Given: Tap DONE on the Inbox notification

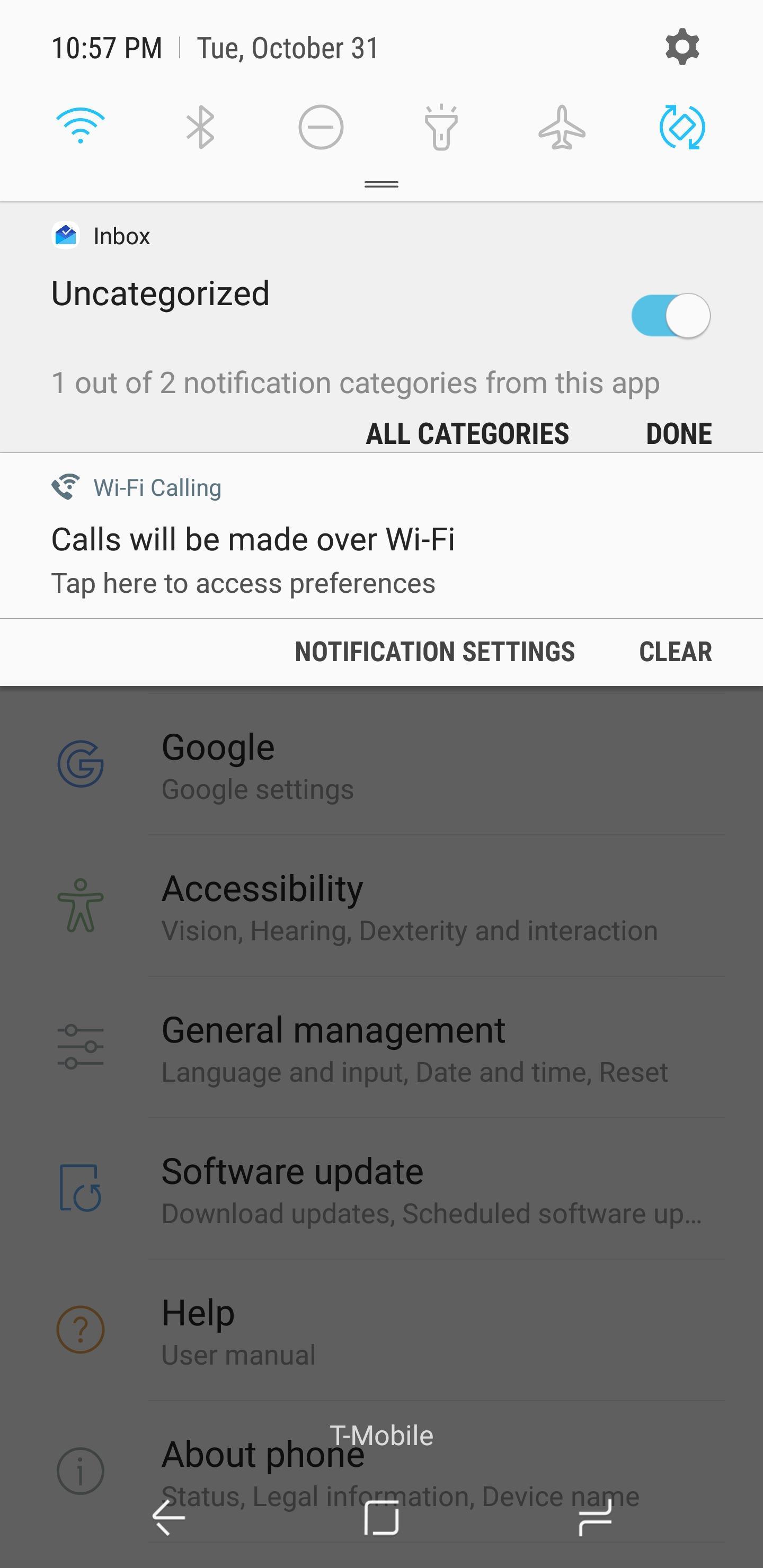Looking at the screenshot, I should [x=678, y=433].
